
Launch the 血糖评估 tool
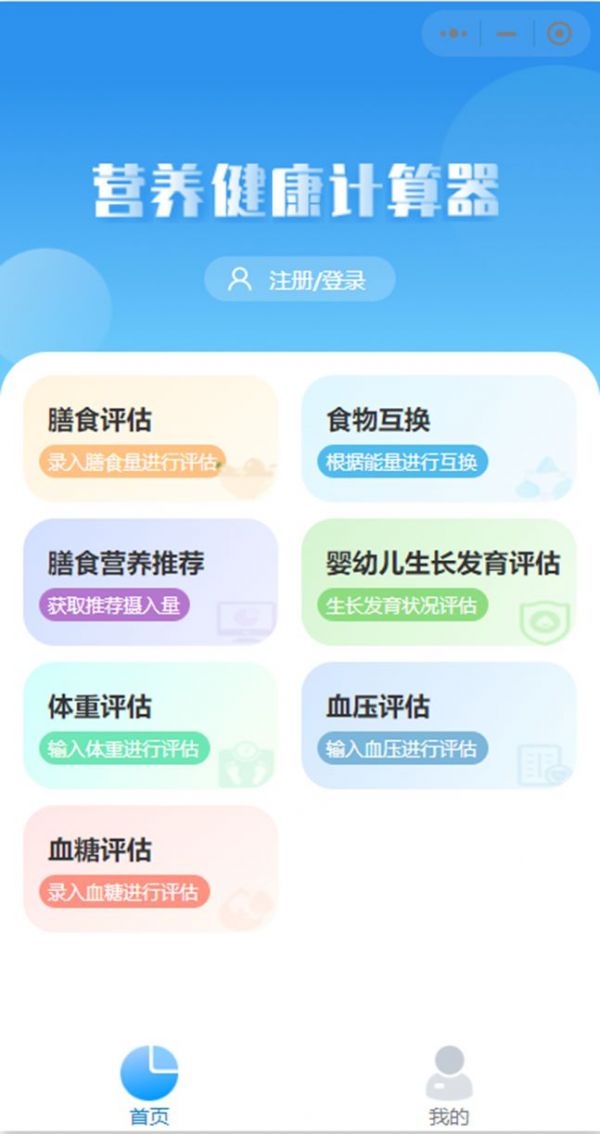(x=151, y=869)
